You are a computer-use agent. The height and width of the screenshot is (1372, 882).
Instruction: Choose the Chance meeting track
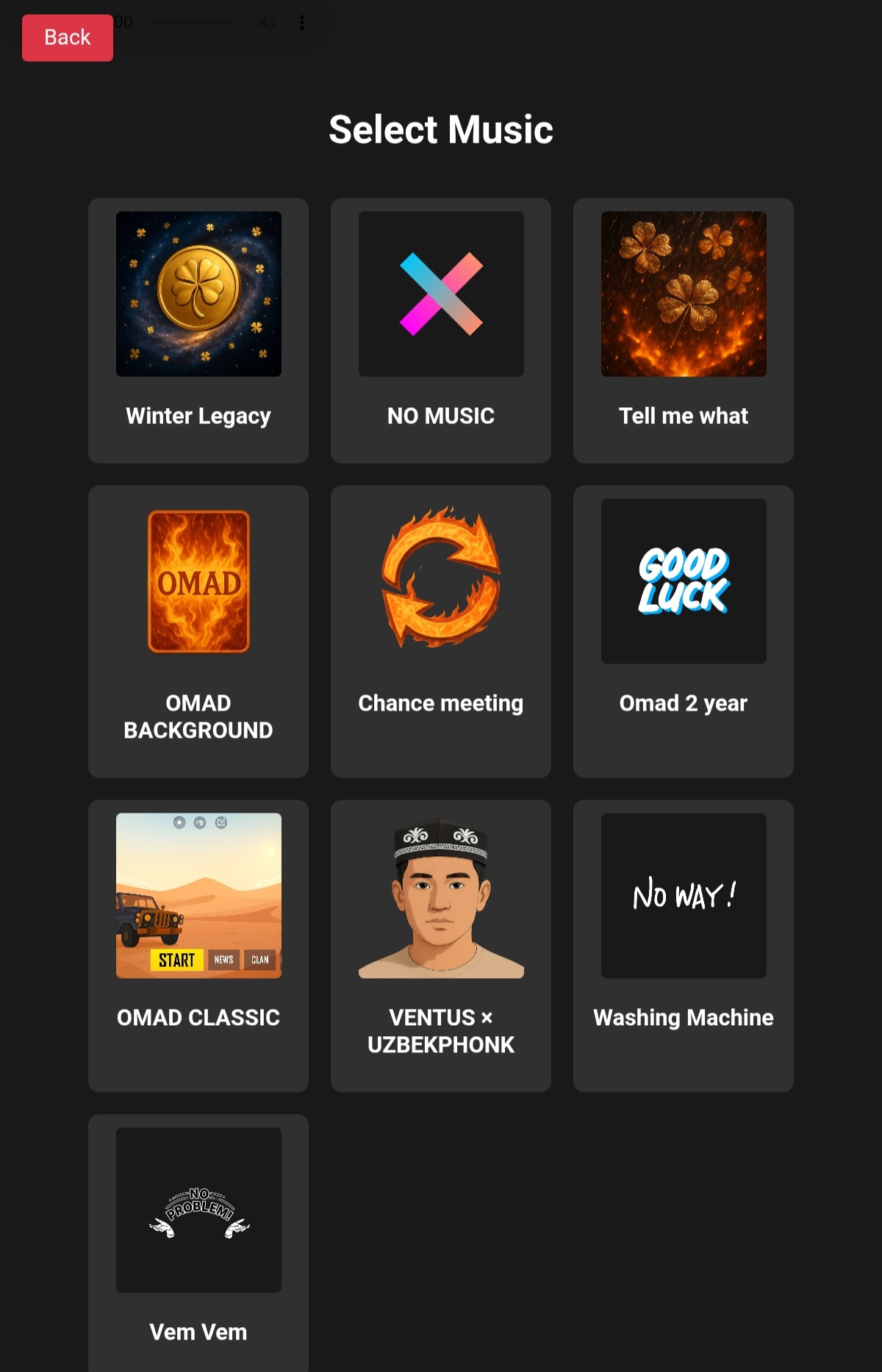(x=441, y=631)
